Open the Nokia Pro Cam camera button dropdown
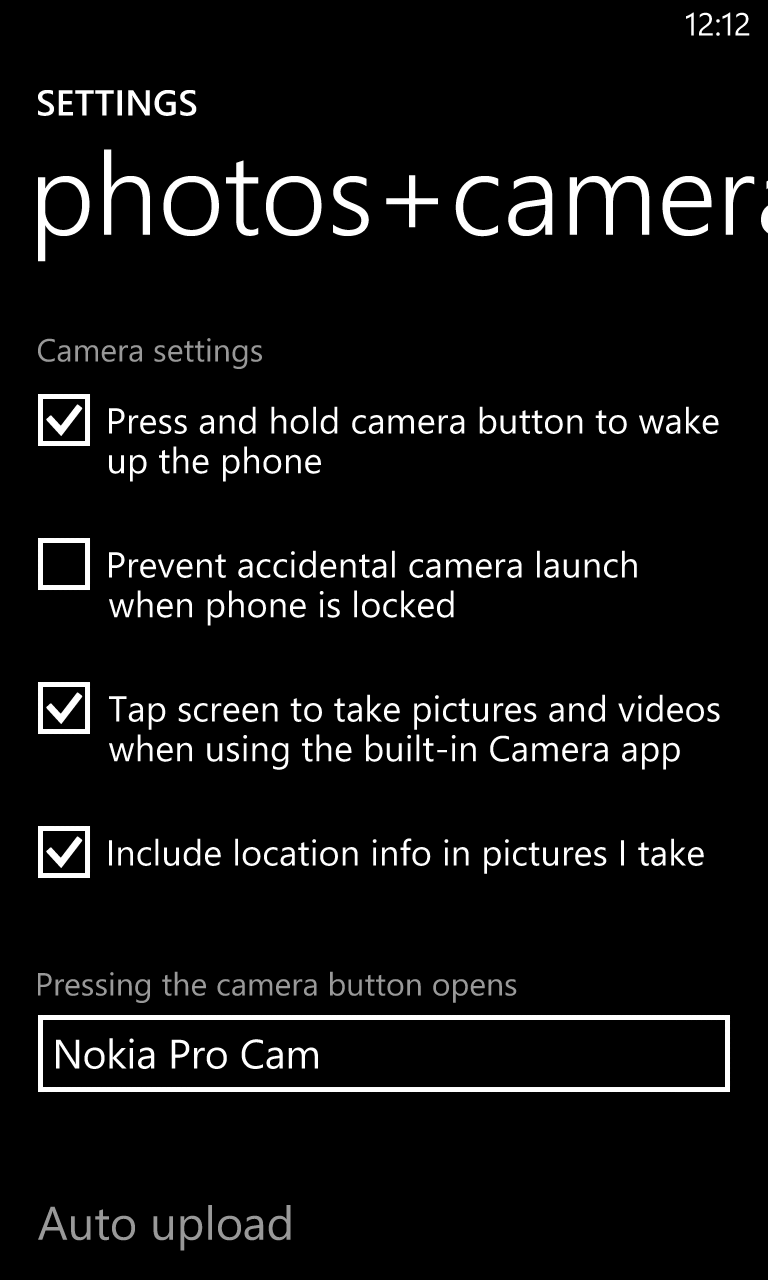Screen dimensions: 768x1280 384,1054
